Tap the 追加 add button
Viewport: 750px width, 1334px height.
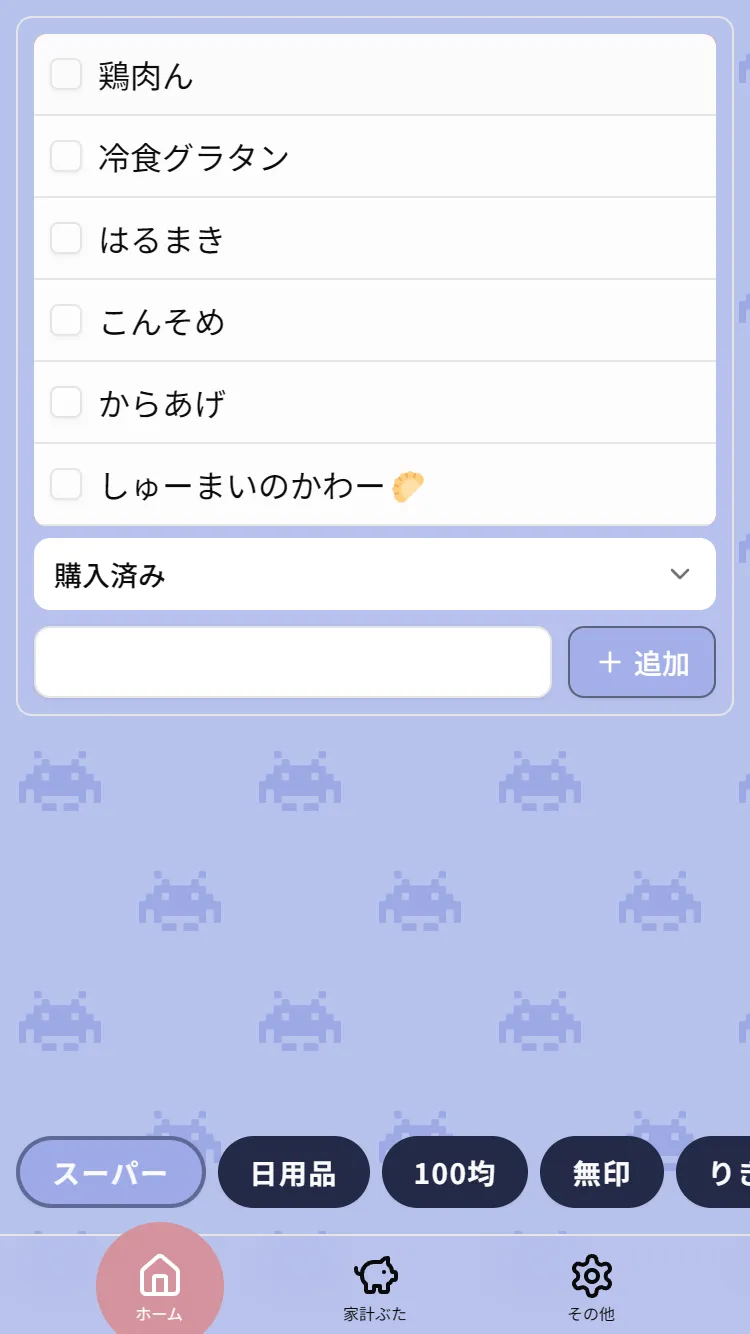642,662
